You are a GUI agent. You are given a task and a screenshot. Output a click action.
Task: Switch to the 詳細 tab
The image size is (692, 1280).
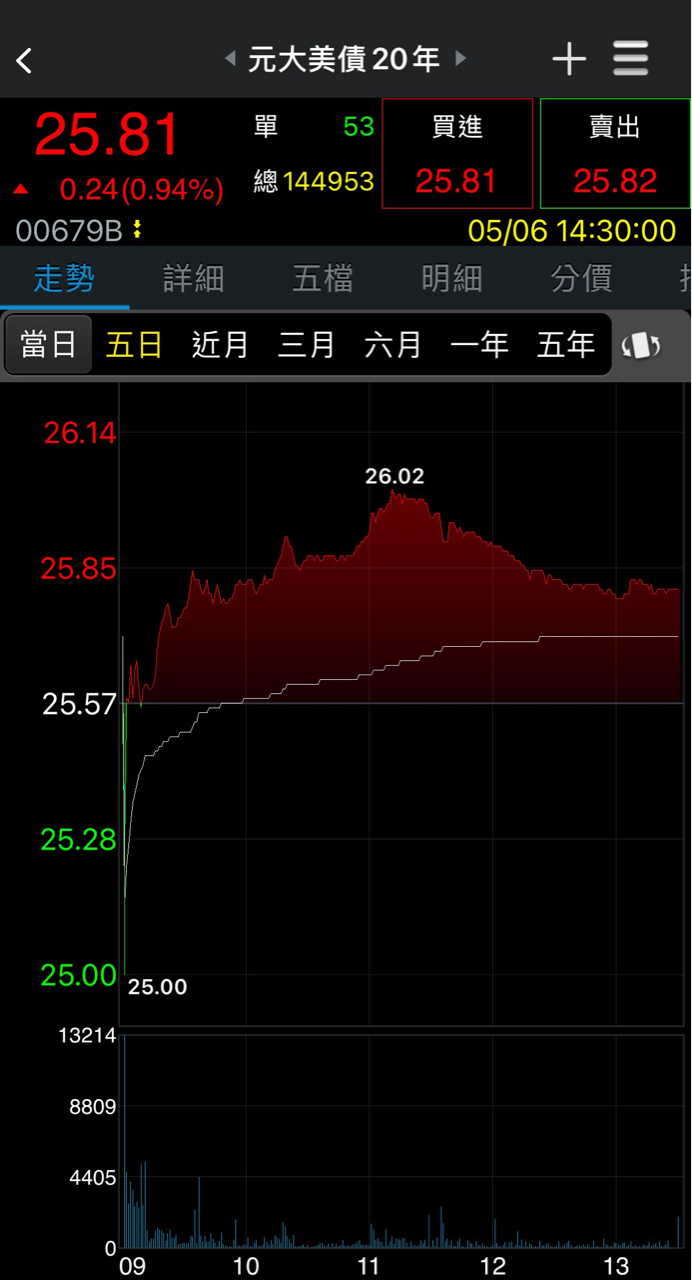click(x=193, y=278)
